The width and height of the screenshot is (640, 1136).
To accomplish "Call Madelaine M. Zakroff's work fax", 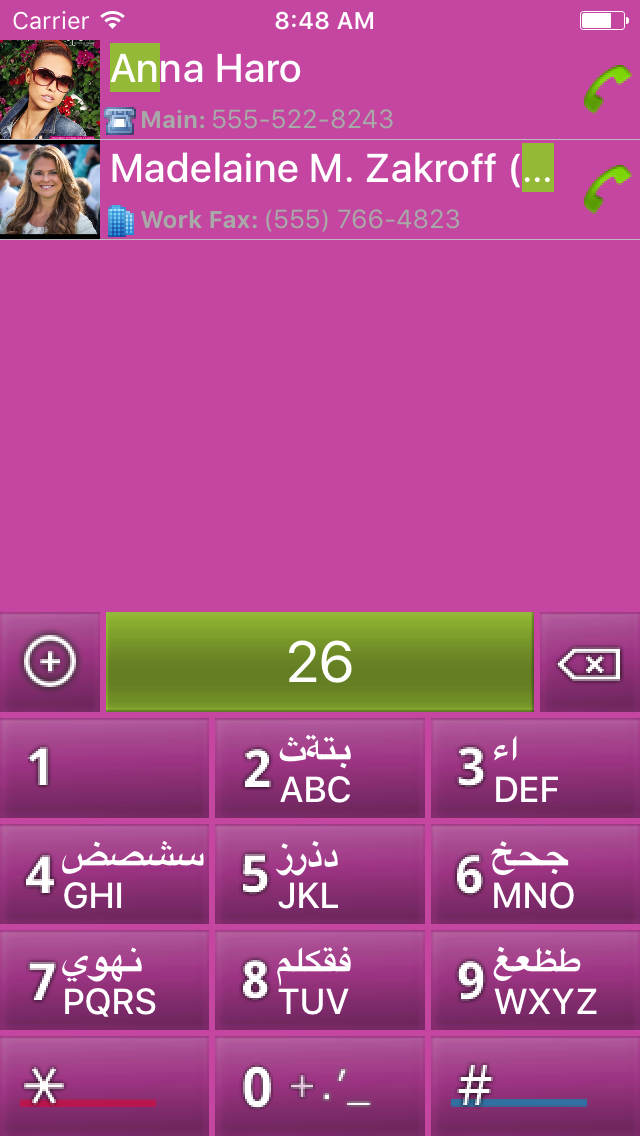I will pos(607,189).
